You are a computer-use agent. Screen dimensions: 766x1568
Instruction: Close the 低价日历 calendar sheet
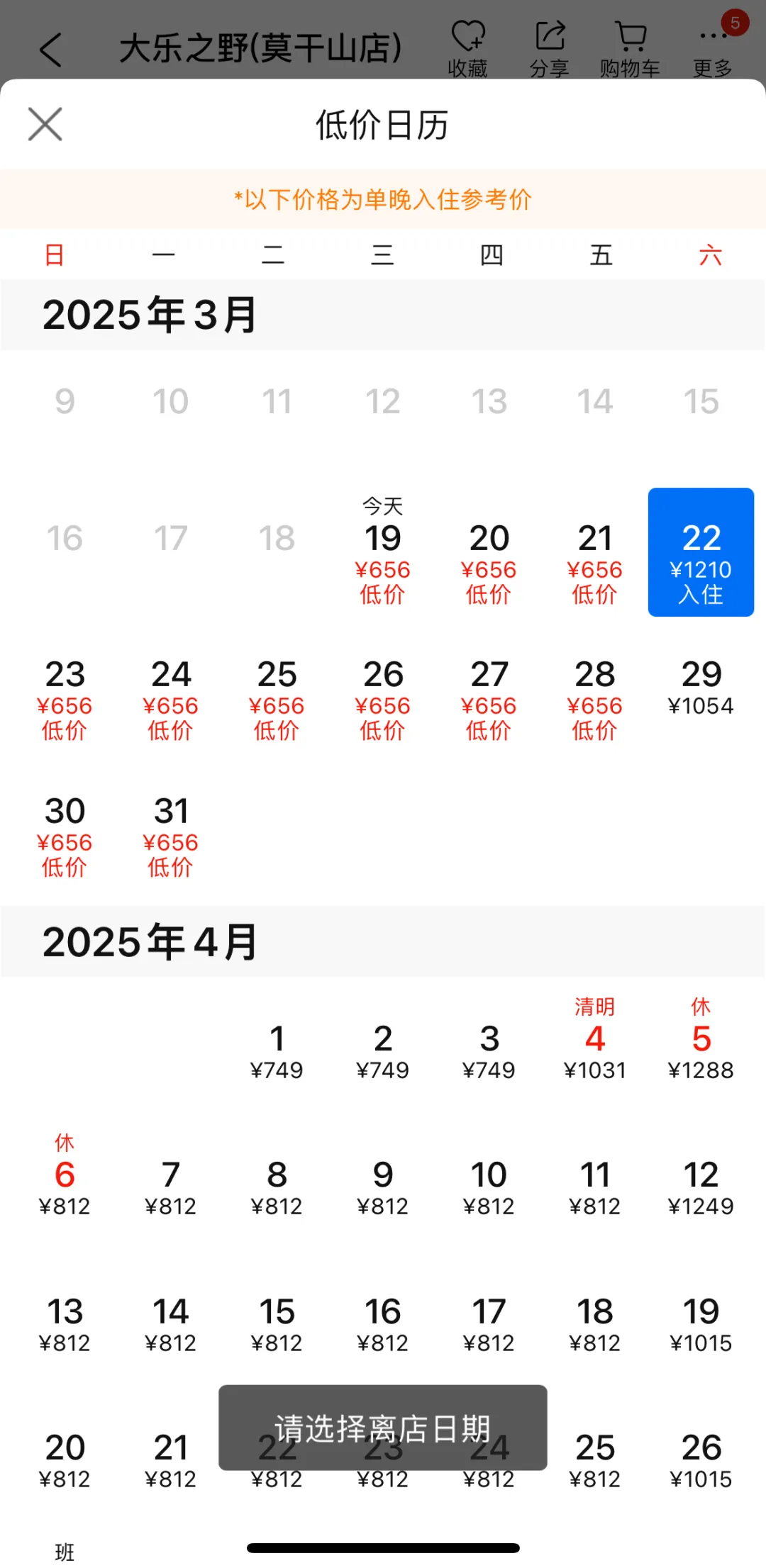click(45, 124)
